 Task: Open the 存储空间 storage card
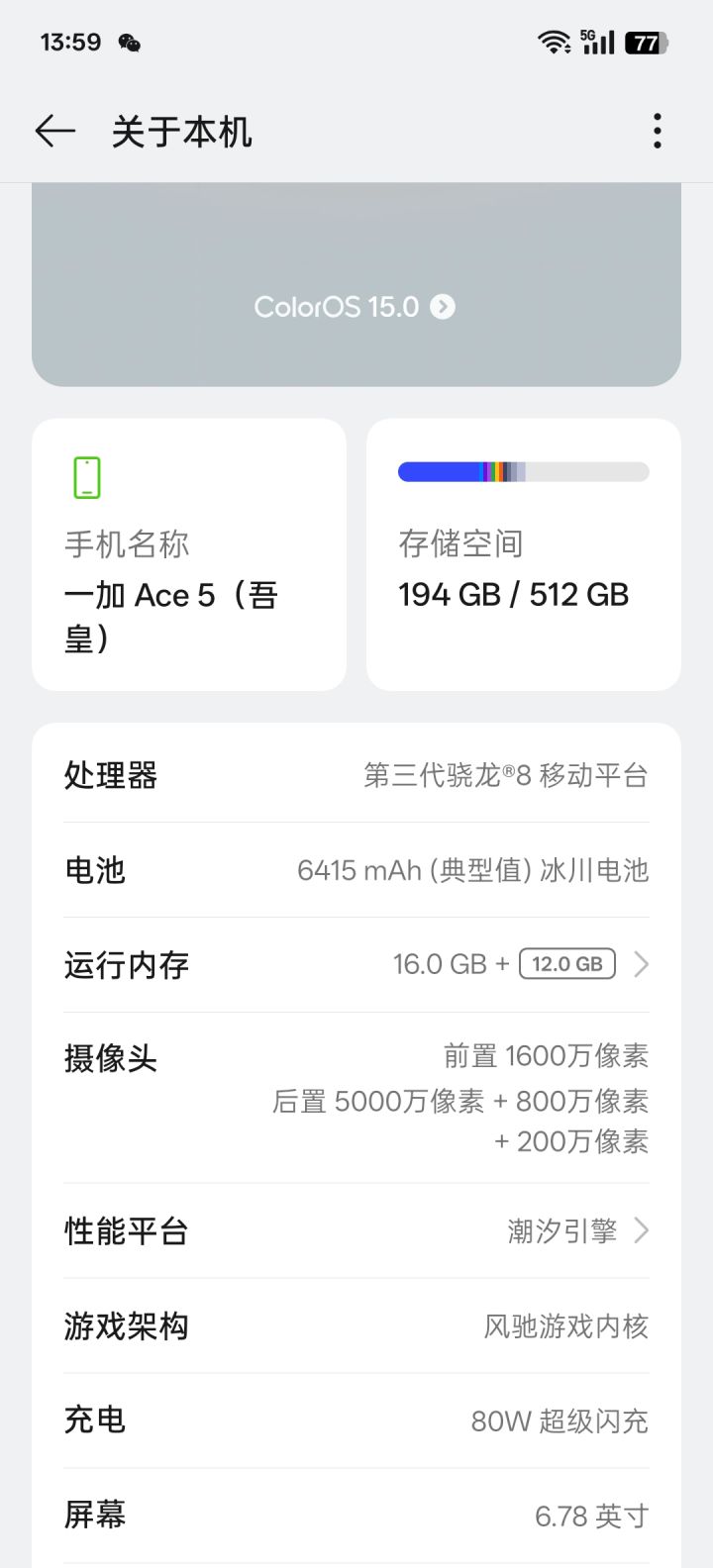pos(524,554)
